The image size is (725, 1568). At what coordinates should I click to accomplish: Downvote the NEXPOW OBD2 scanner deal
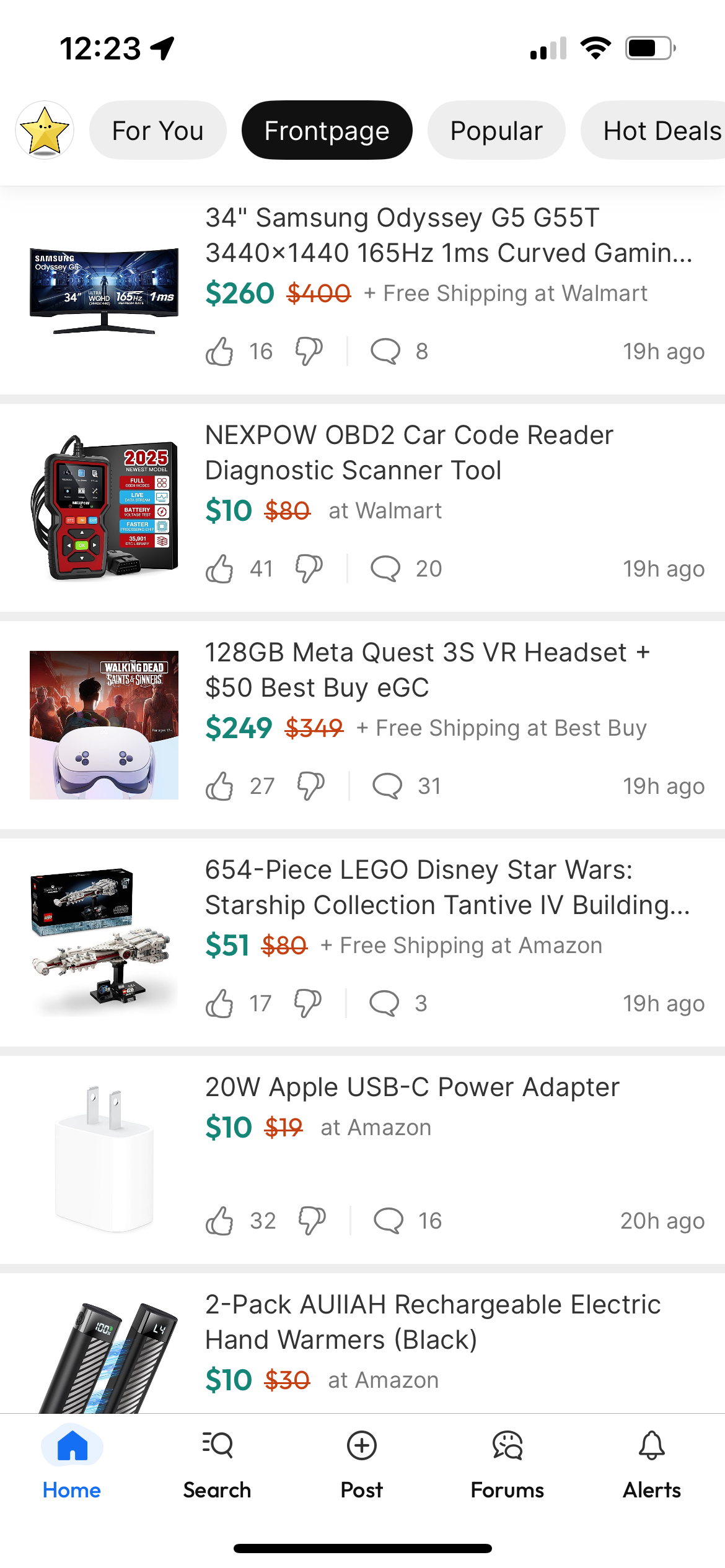(x=309, y=568)
